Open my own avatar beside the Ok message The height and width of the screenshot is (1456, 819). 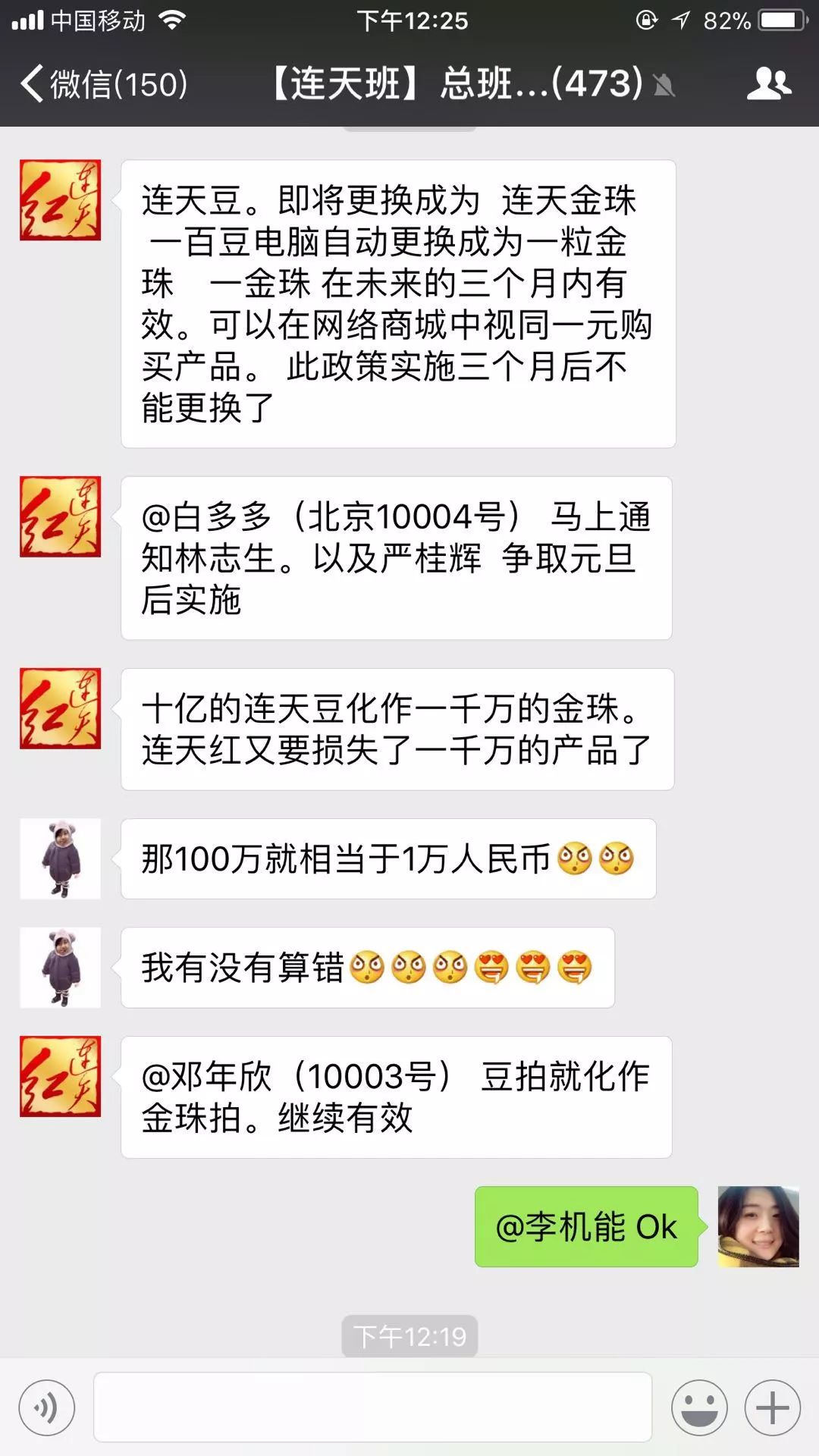pos(758,1226)
